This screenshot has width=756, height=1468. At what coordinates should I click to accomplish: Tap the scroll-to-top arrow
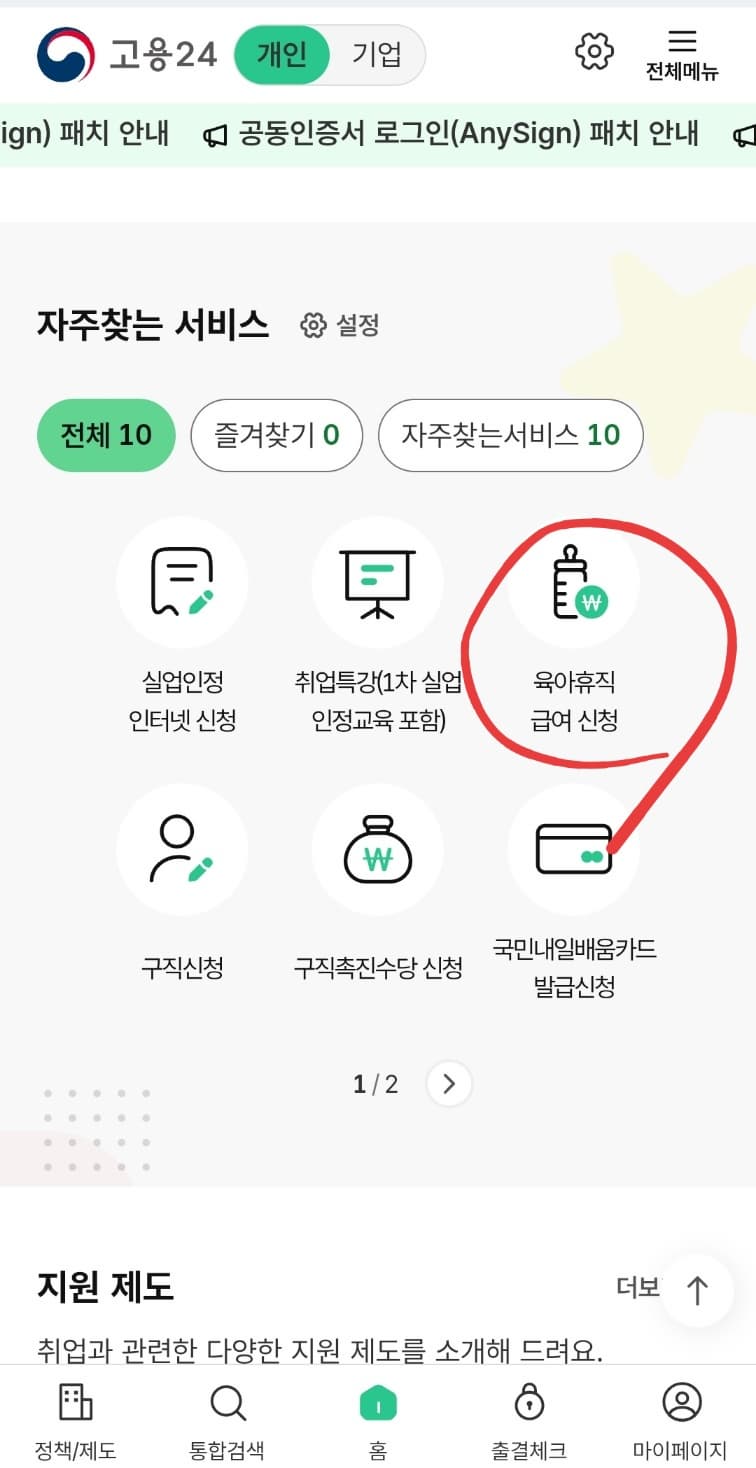[x=697, y=1292]
